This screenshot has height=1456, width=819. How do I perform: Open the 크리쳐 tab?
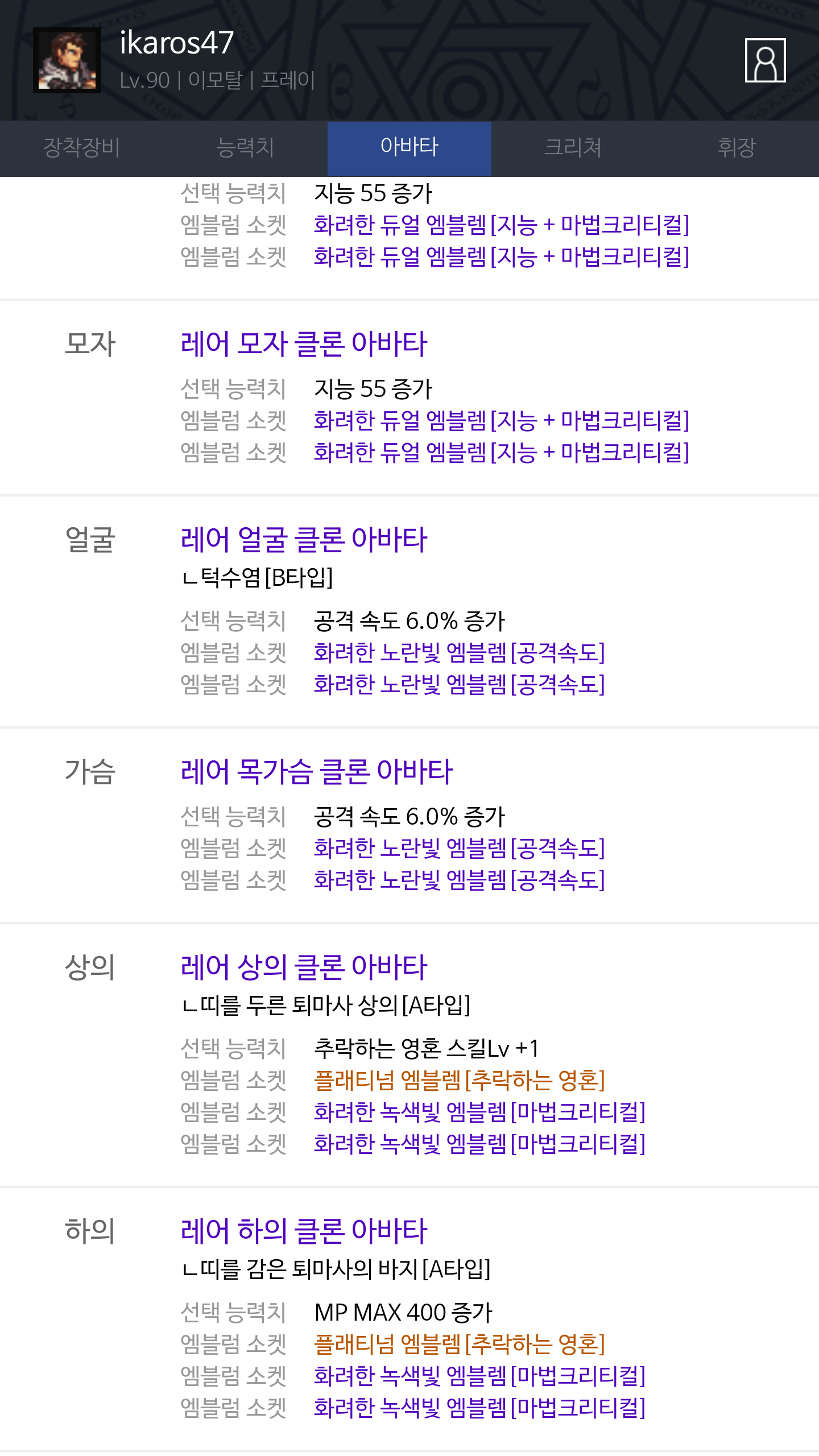[x=573, y=148]
